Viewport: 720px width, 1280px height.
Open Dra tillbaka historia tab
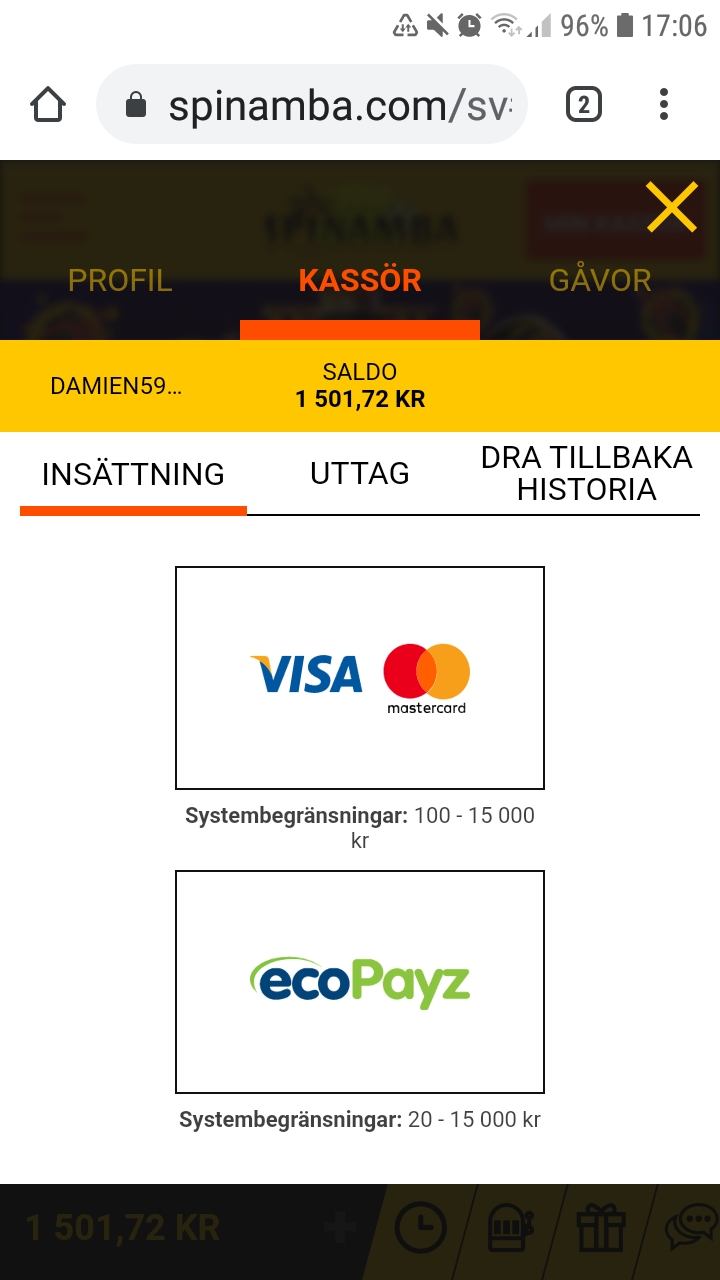point(586,473)
